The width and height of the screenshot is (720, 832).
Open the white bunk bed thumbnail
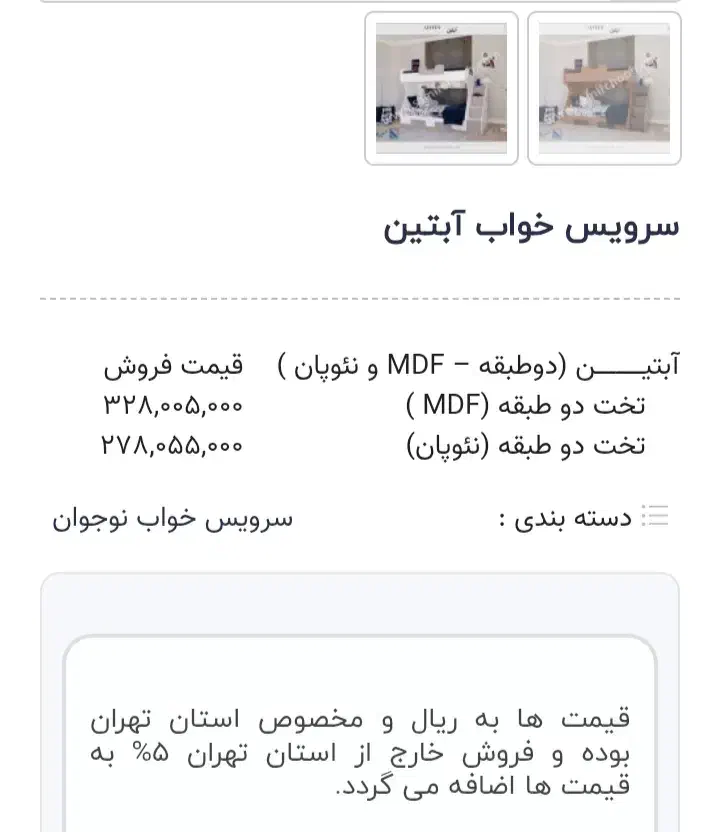(x=441, y=88)
